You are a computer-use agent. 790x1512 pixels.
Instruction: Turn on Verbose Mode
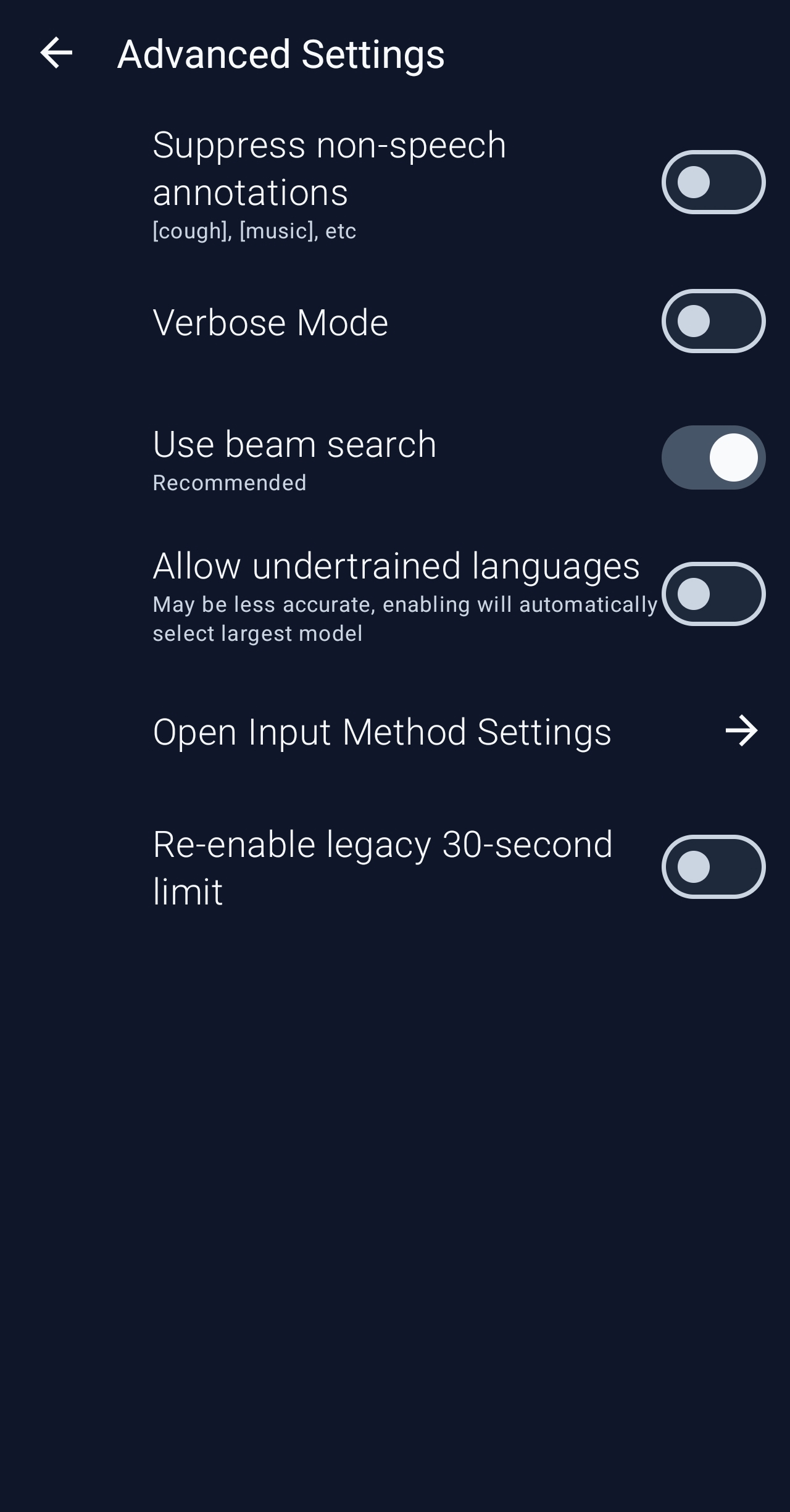tap(713, 321)
